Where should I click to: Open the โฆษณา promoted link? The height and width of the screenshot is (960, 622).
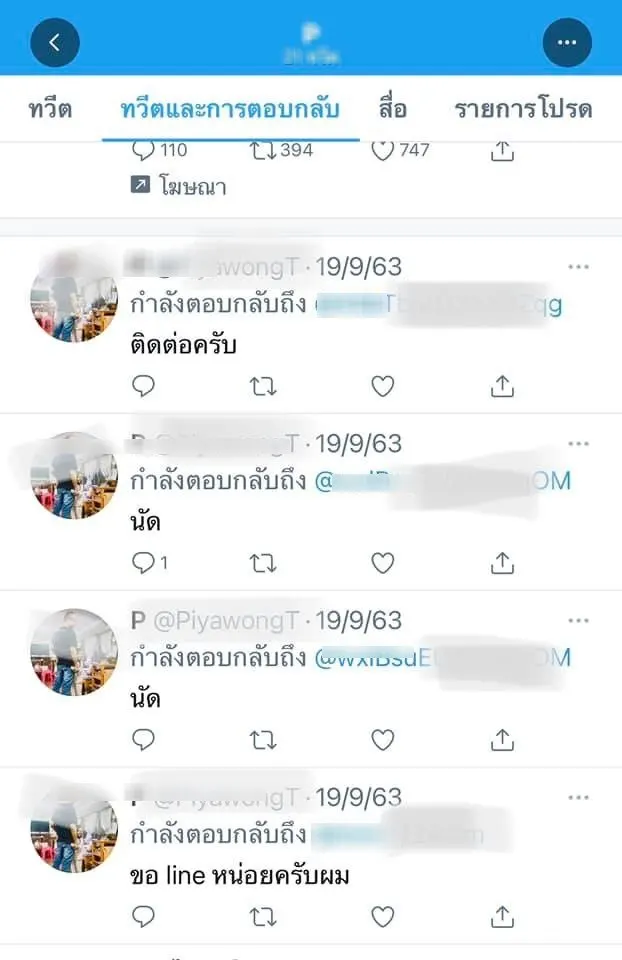pos(178,186)
